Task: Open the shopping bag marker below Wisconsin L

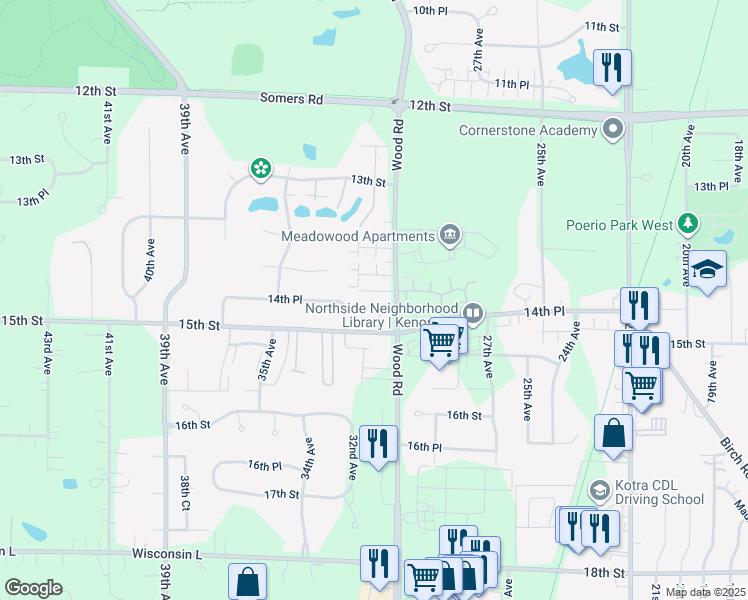Action: pos(248,582)
